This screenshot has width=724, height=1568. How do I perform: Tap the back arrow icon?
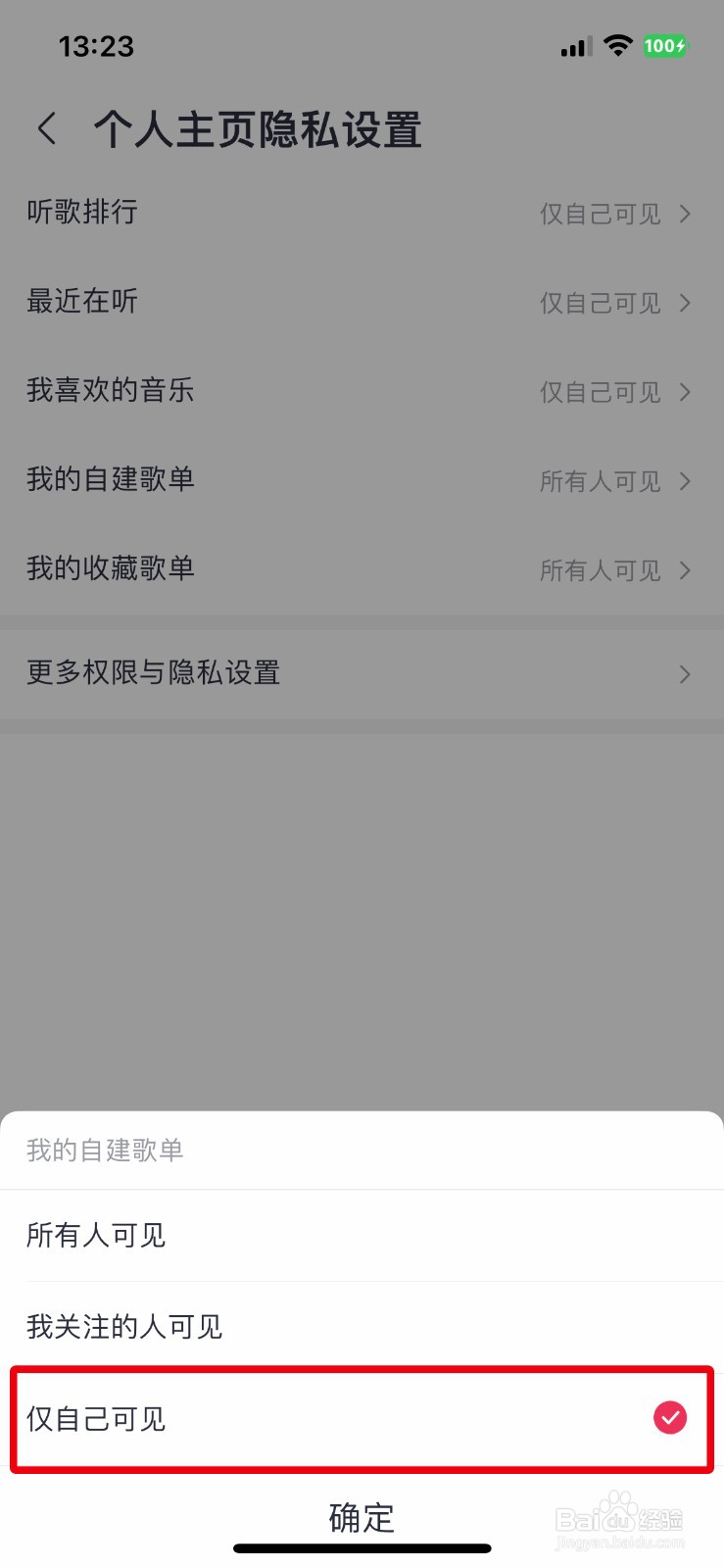click(45, 128)
